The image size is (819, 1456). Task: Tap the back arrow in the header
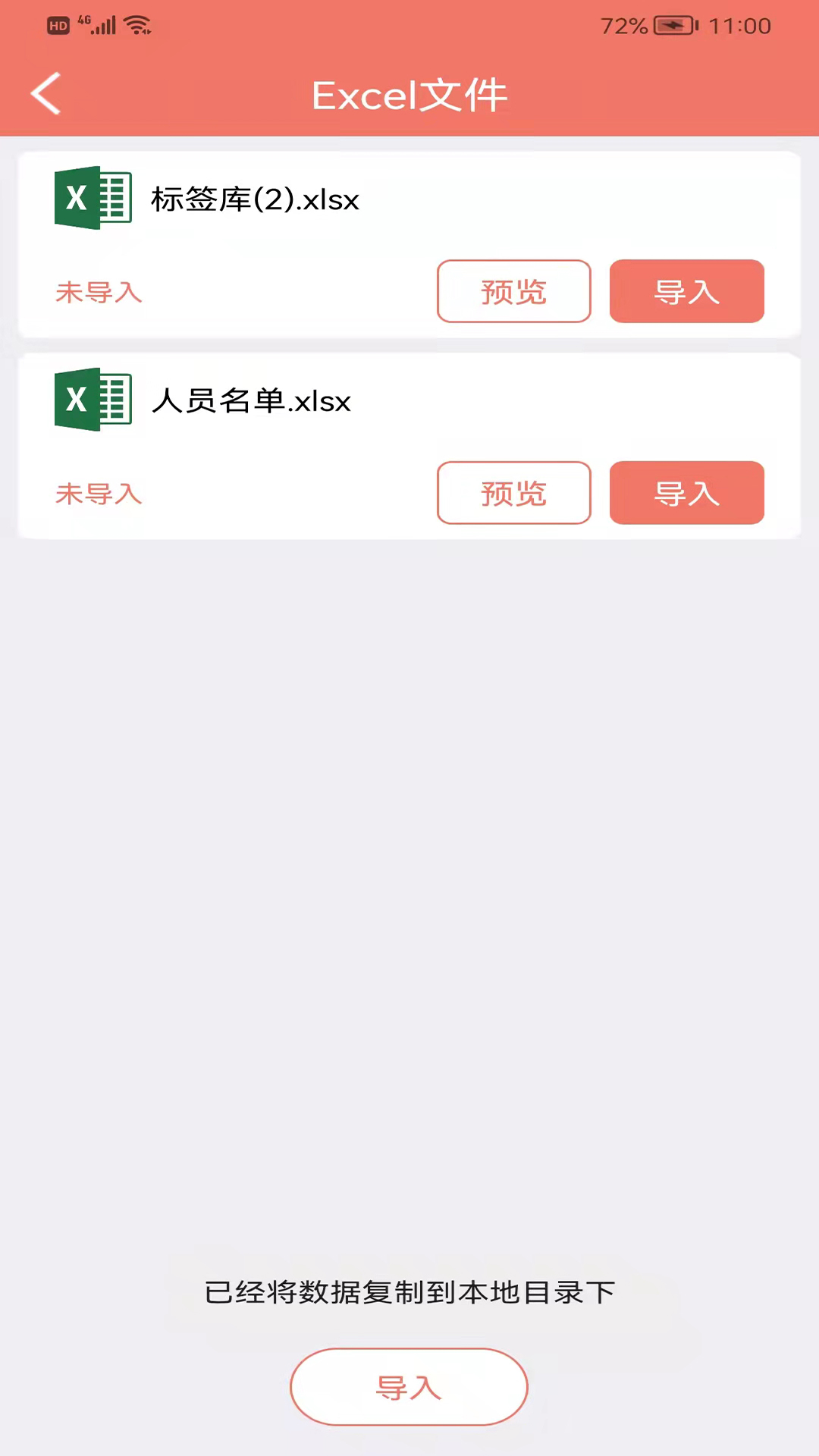click(45, 93)
